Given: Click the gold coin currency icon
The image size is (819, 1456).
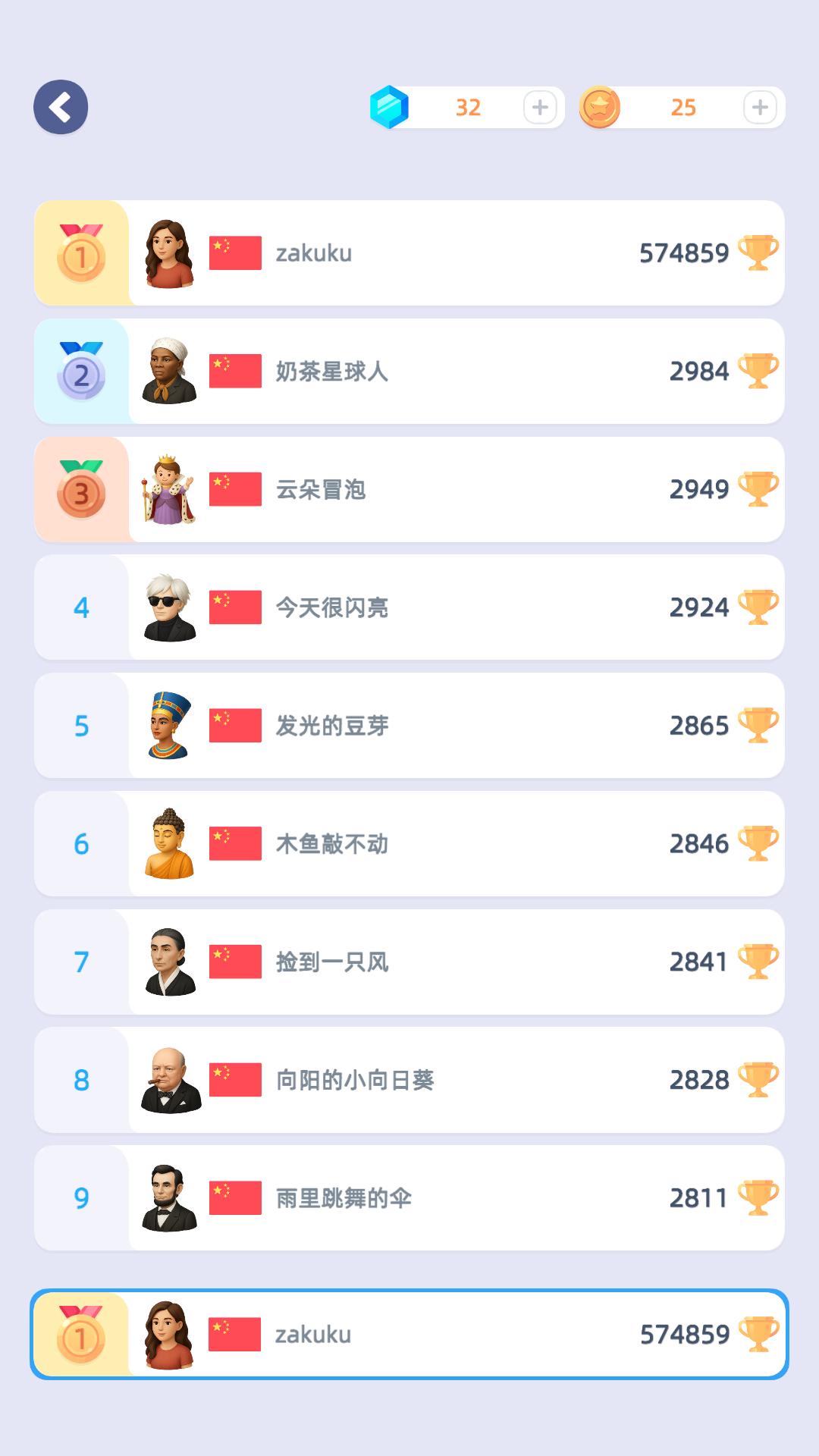Looking at the screenshot, I should [600, 107].
